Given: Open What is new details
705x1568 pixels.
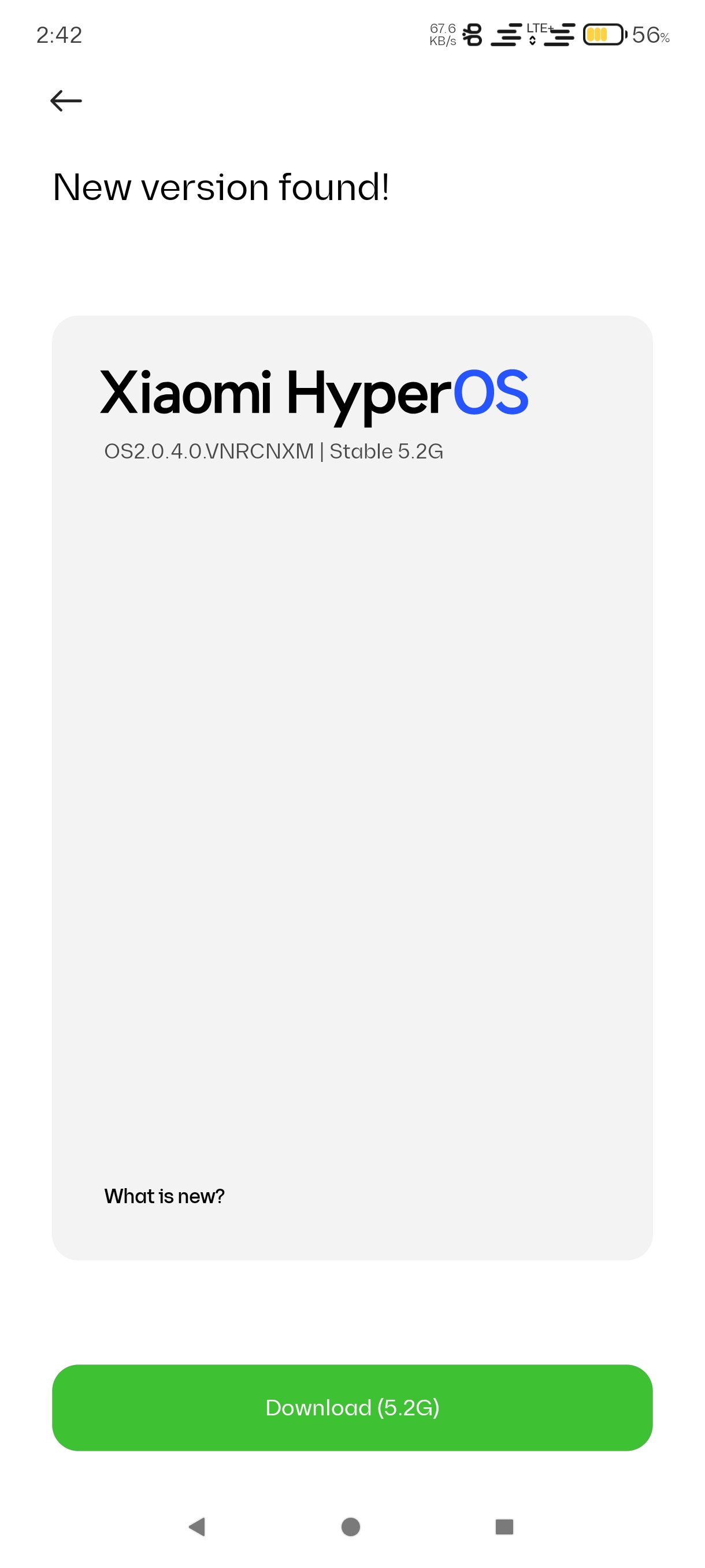Looking at the screenshot, I should (164, 1196).
